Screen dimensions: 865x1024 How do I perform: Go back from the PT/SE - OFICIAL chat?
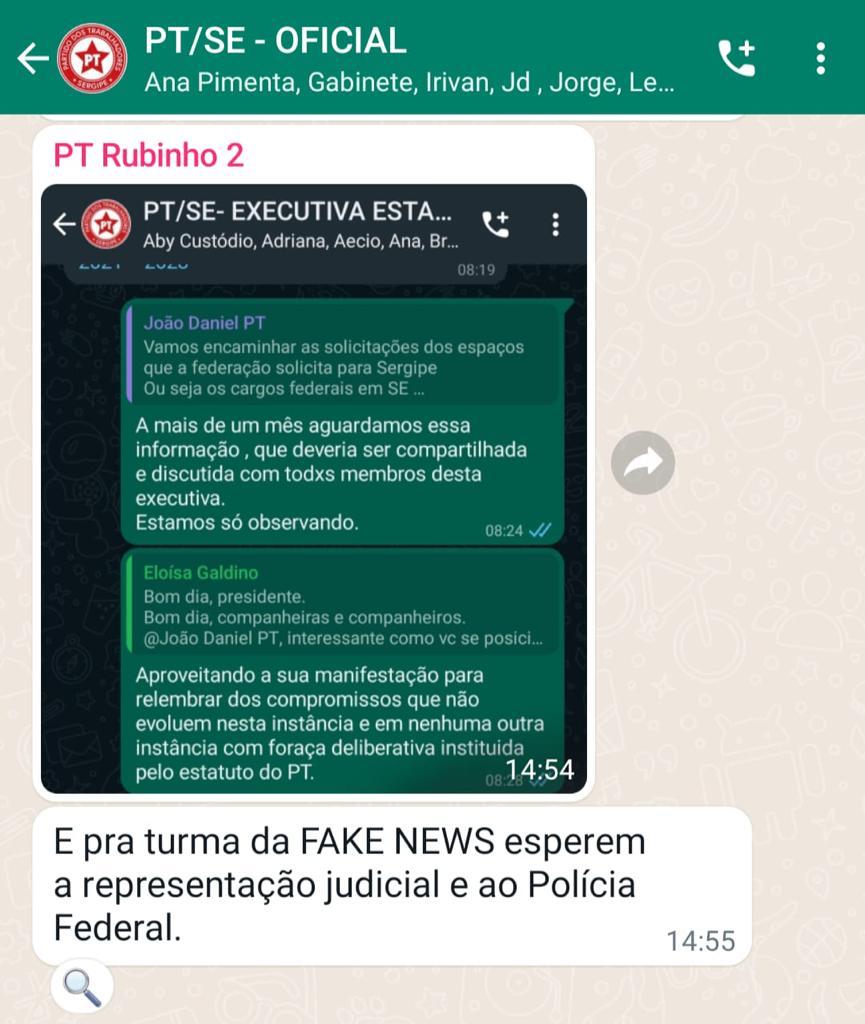click(32, 58)
